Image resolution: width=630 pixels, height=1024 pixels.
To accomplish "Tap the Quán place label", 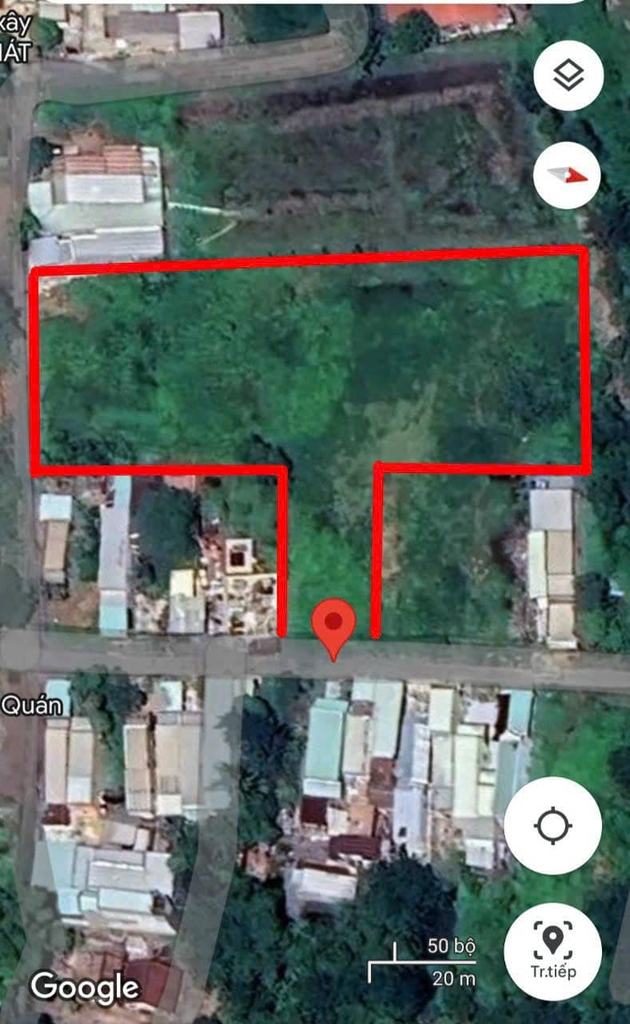I will click(x=31, y=705).
